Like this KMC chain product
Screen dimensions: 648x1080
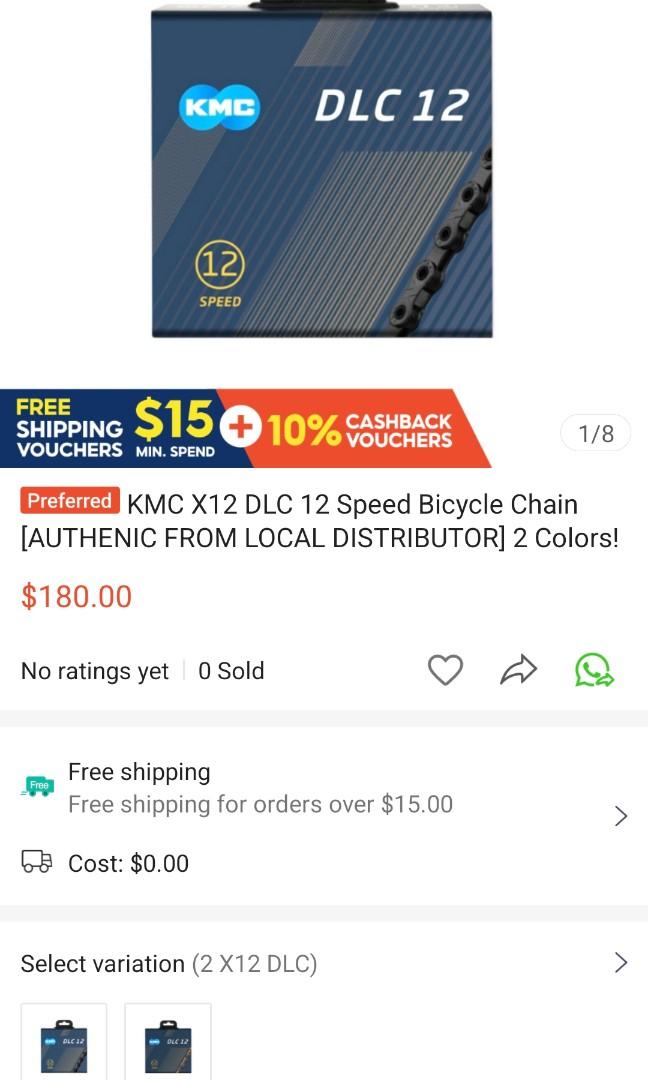point(445,670)
